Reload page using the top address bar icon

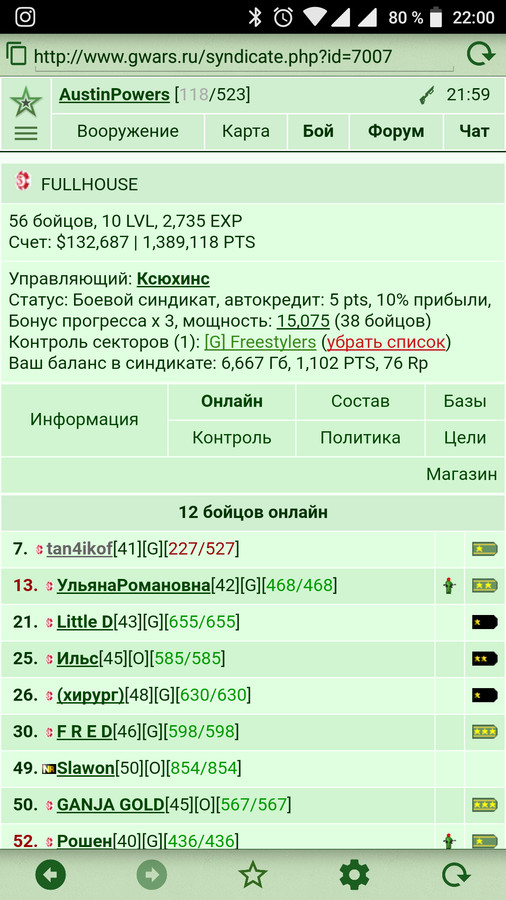pos(480,55)
